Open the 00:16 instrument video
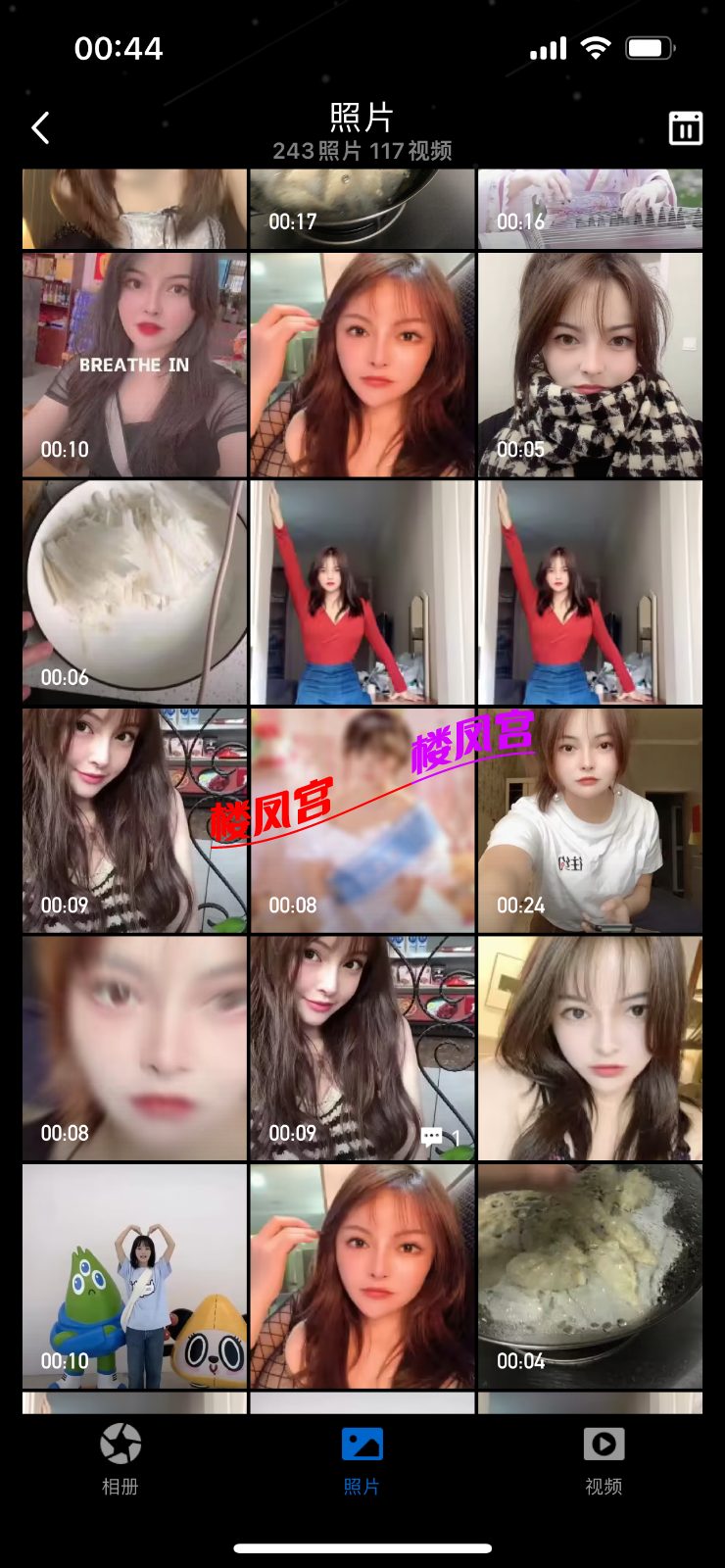The height and width of the screenshot is (1568, 725). (590, 208)
